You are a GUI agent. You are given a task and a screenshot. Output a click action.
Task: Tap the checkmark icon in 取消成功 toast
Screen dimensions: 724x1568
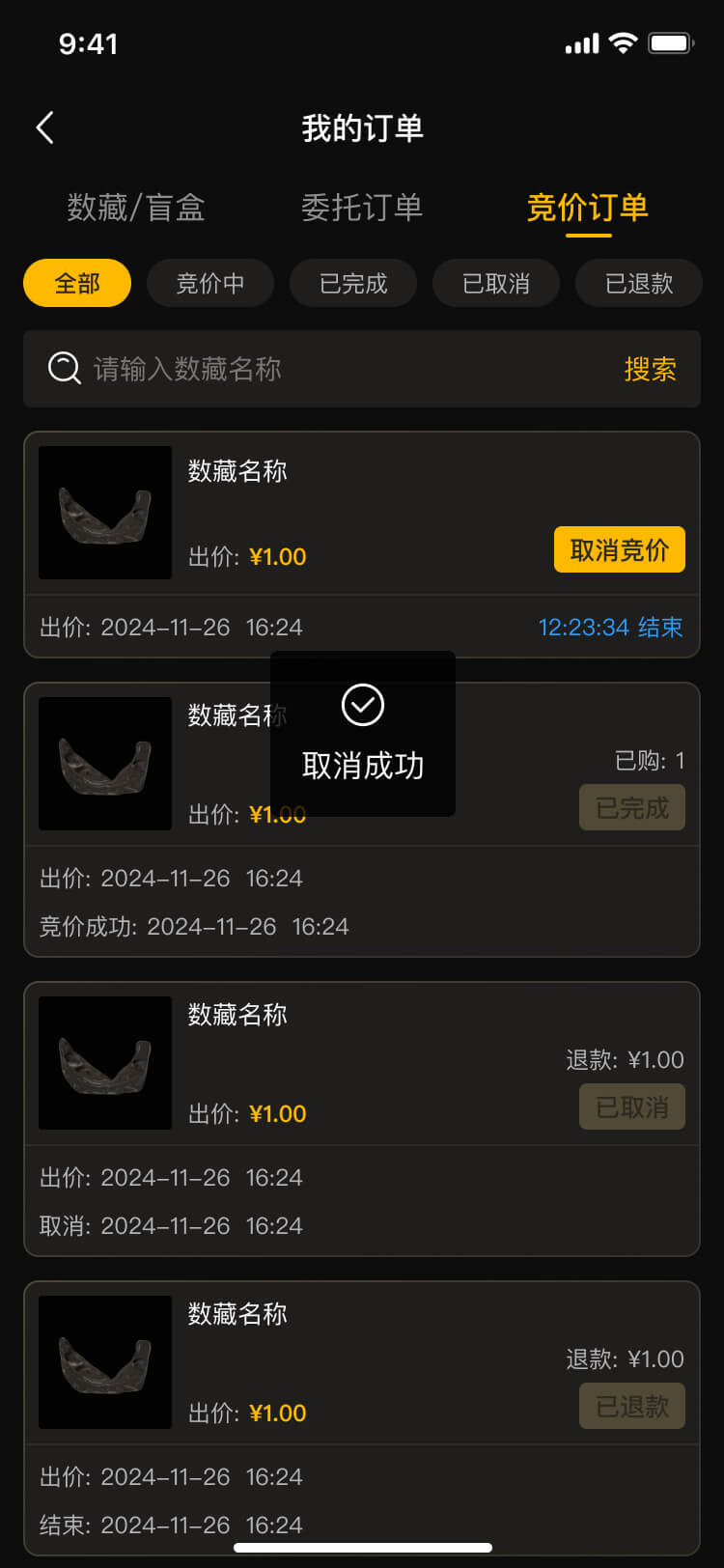pos(362,705)
